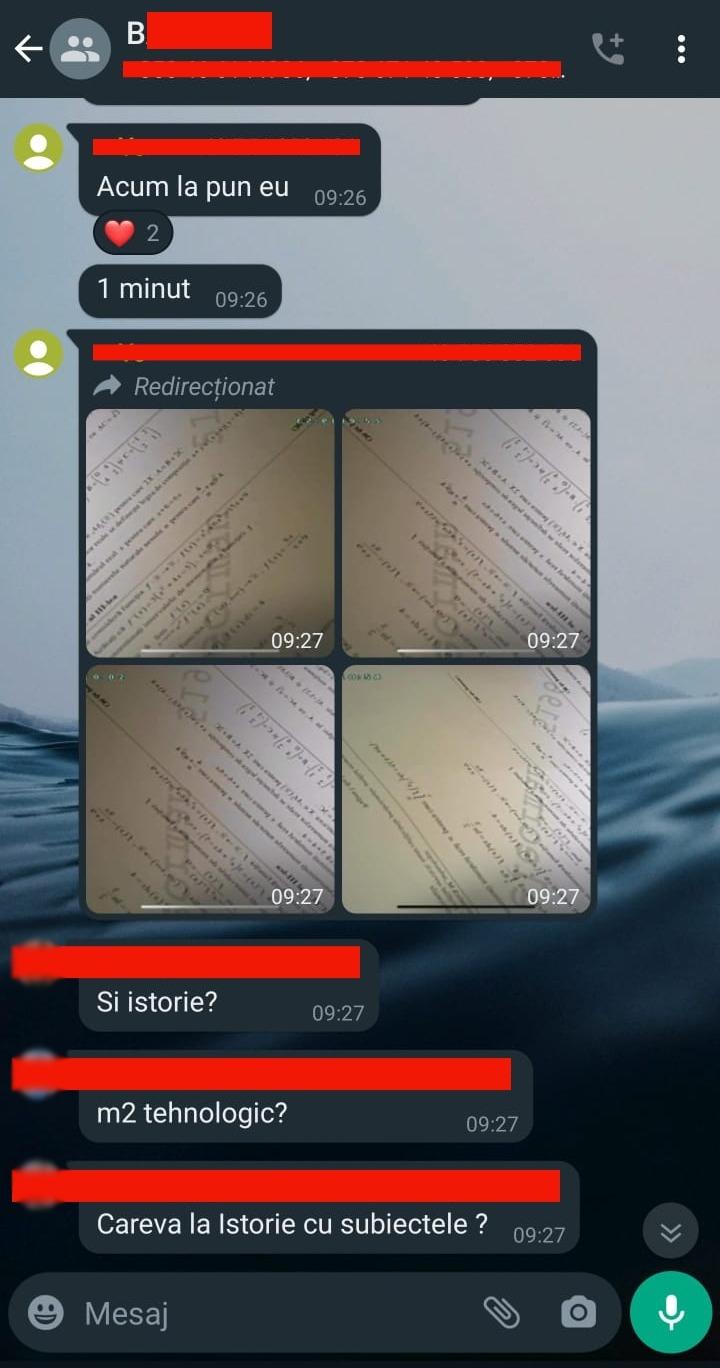The width and height of the screenshot is (720, 1368).
Task: Open the second forwarded photo
Action: pyautogui.click(x=466, y=532)
